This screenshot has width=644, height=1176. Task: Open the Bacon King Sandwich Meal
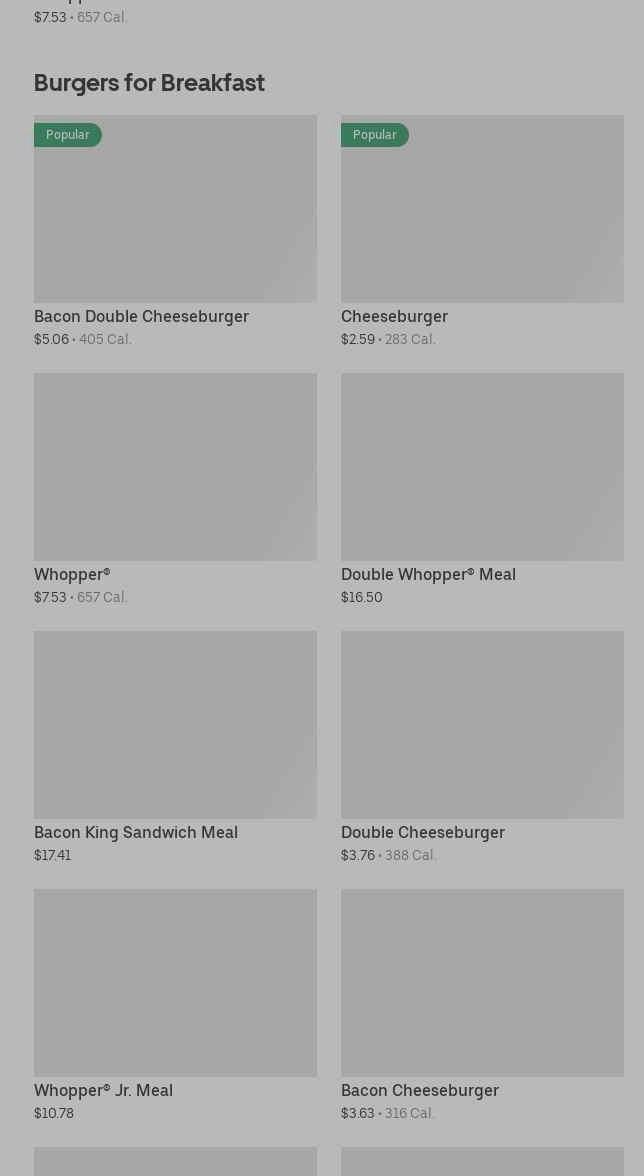click(x=175, y=747)
